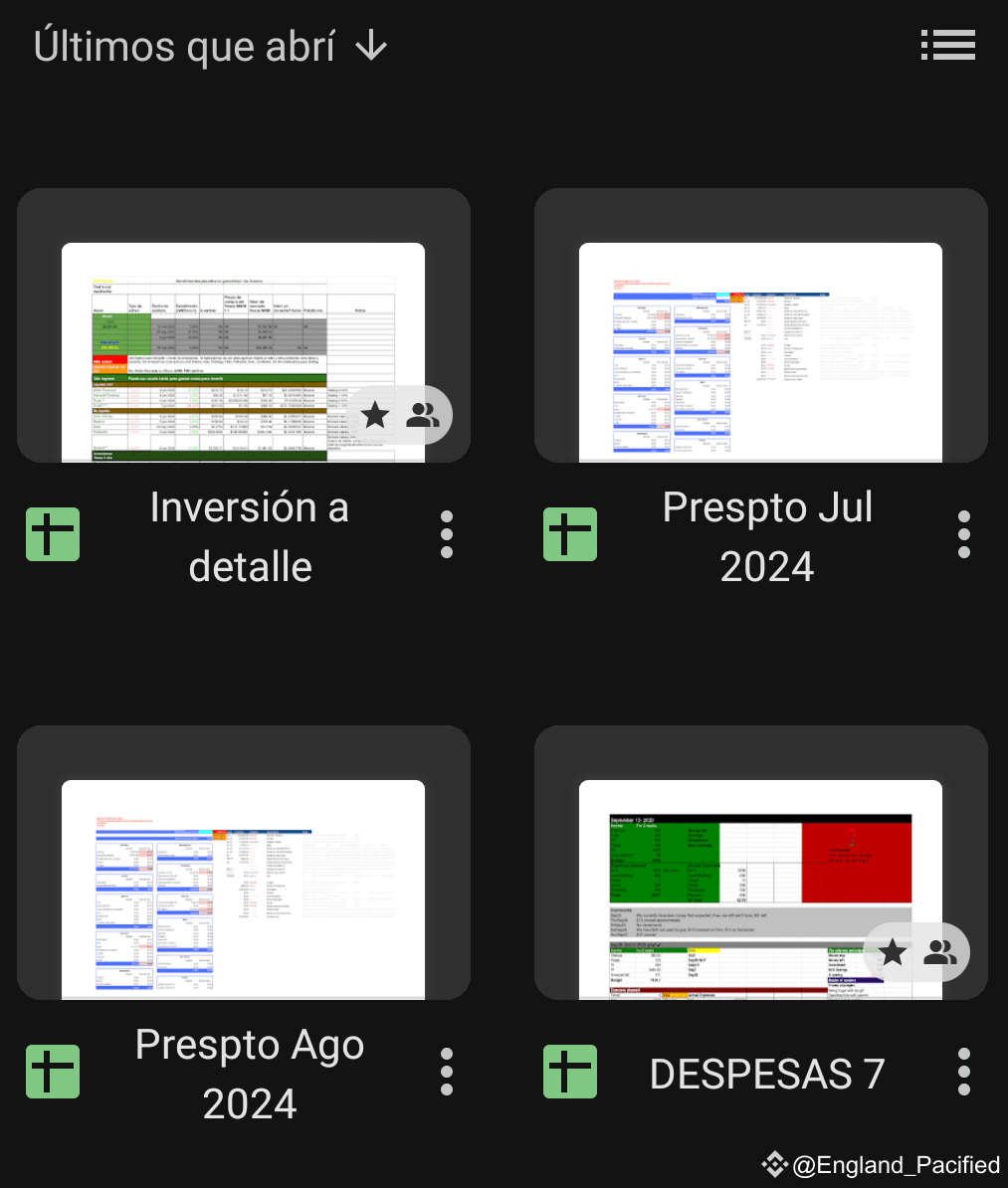The image size is (1008, 1188).
Task: Open the Inversión a detalle spreadsheet
Action: [244, 326]
